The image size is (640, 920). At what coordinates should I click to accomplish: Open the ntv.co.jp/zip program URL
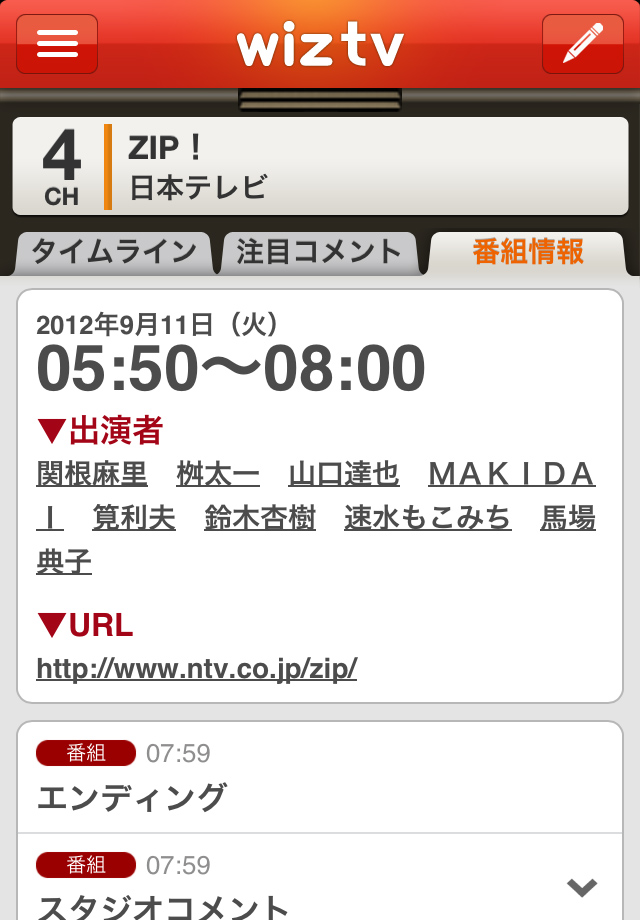[197, 668]
